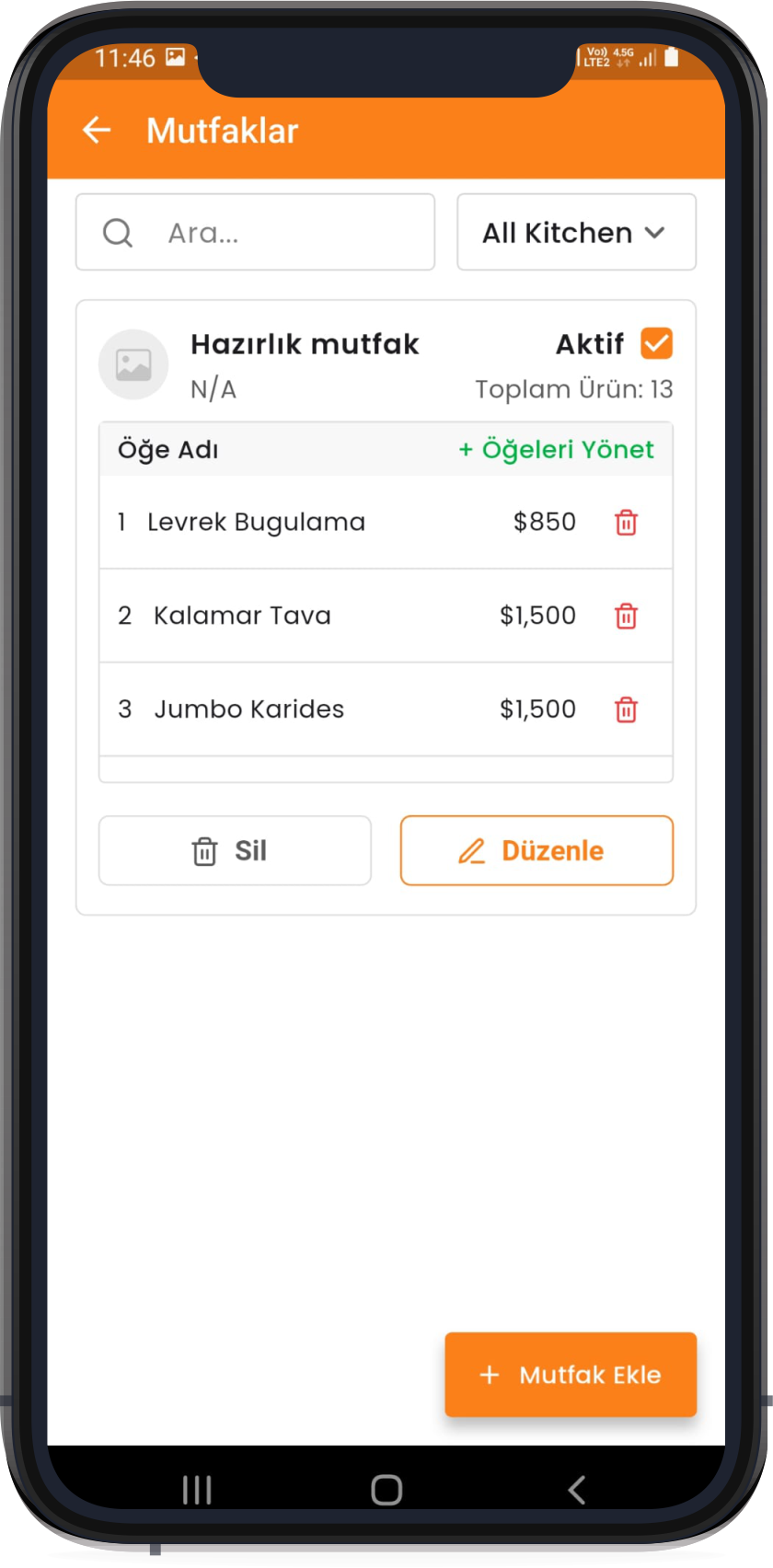Delete the Jumbo Karides item
773x1568 pixels.
[626, 709]
